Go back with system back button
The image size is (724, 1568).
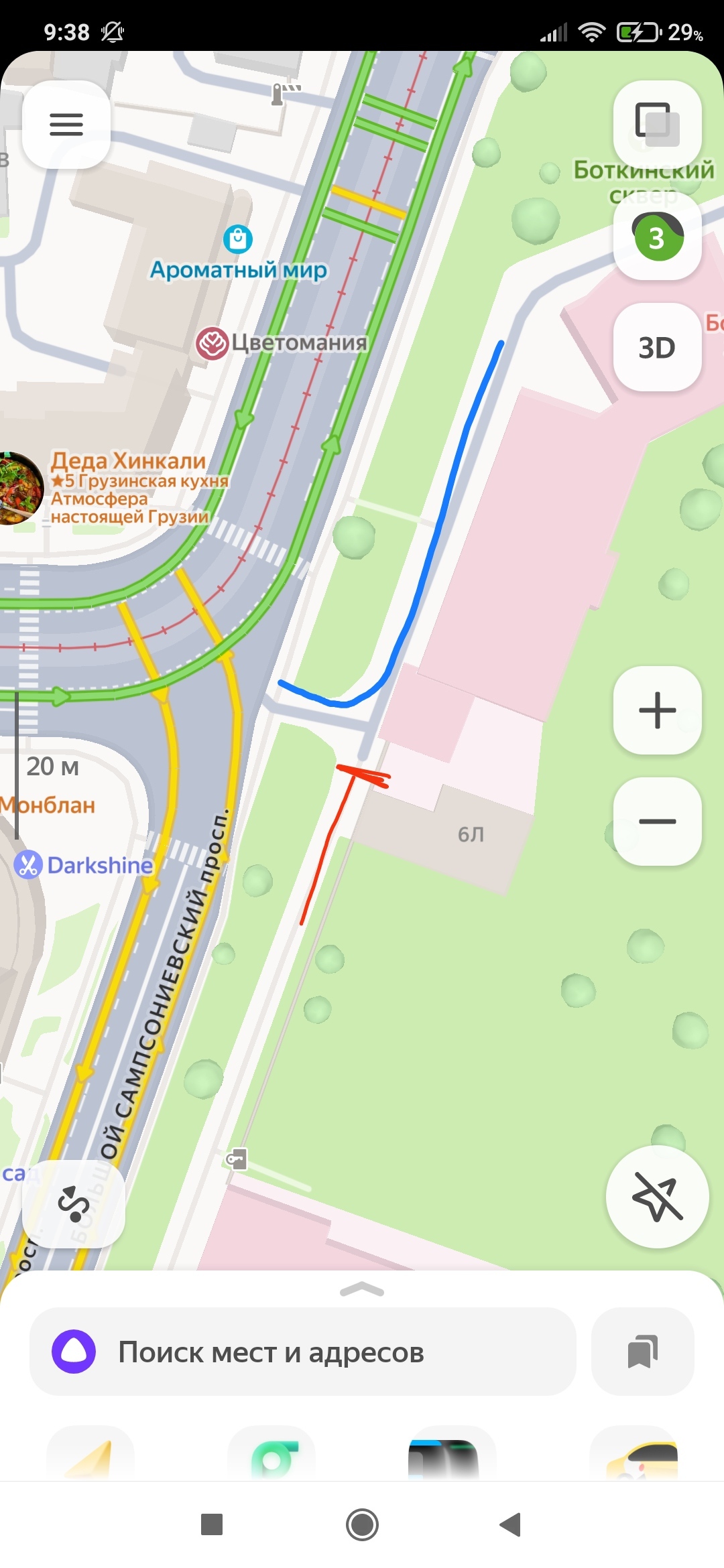[511, 1524]
